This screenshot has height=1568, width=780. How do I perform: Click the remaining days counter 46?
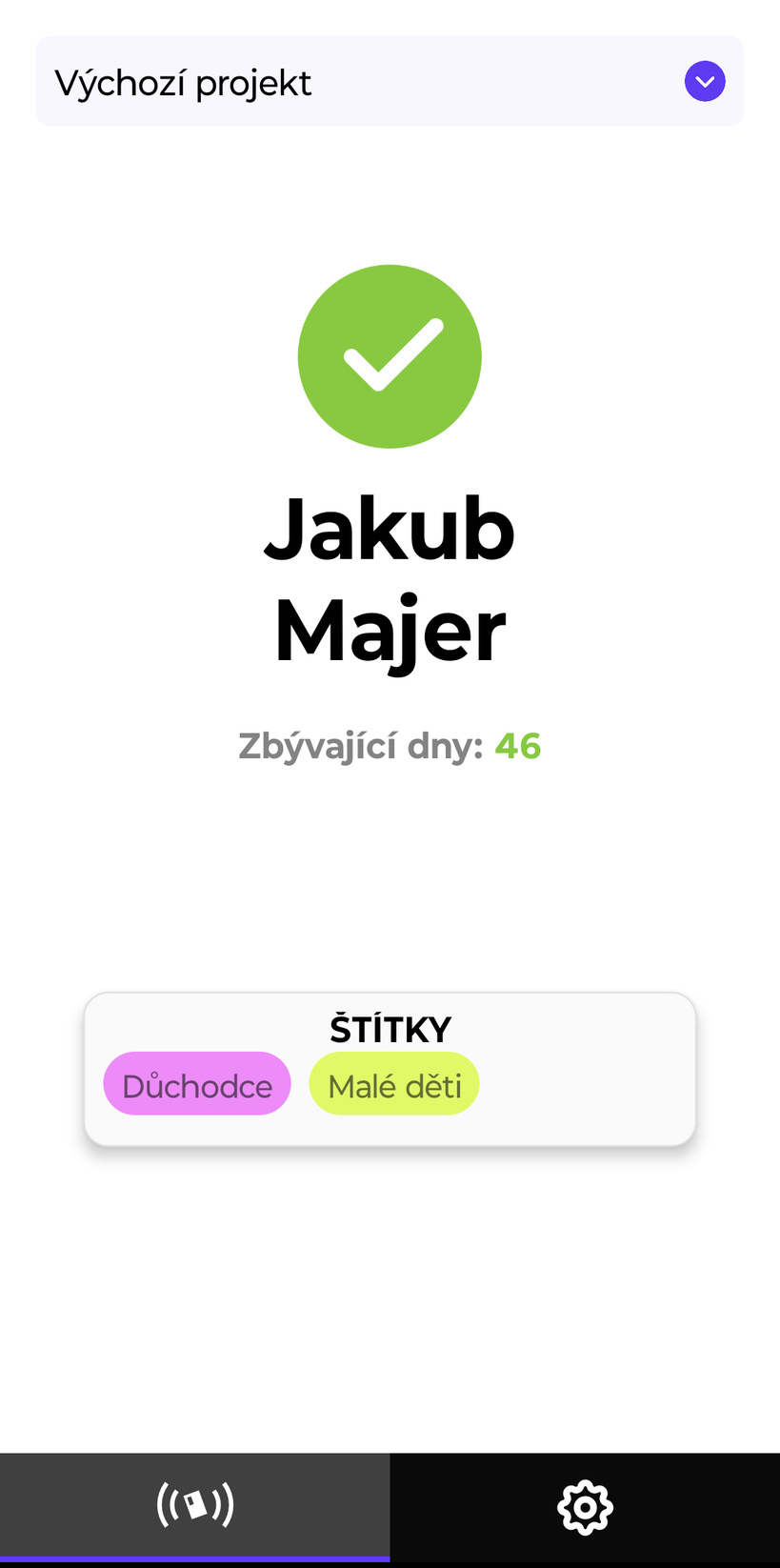pos(517,746)
